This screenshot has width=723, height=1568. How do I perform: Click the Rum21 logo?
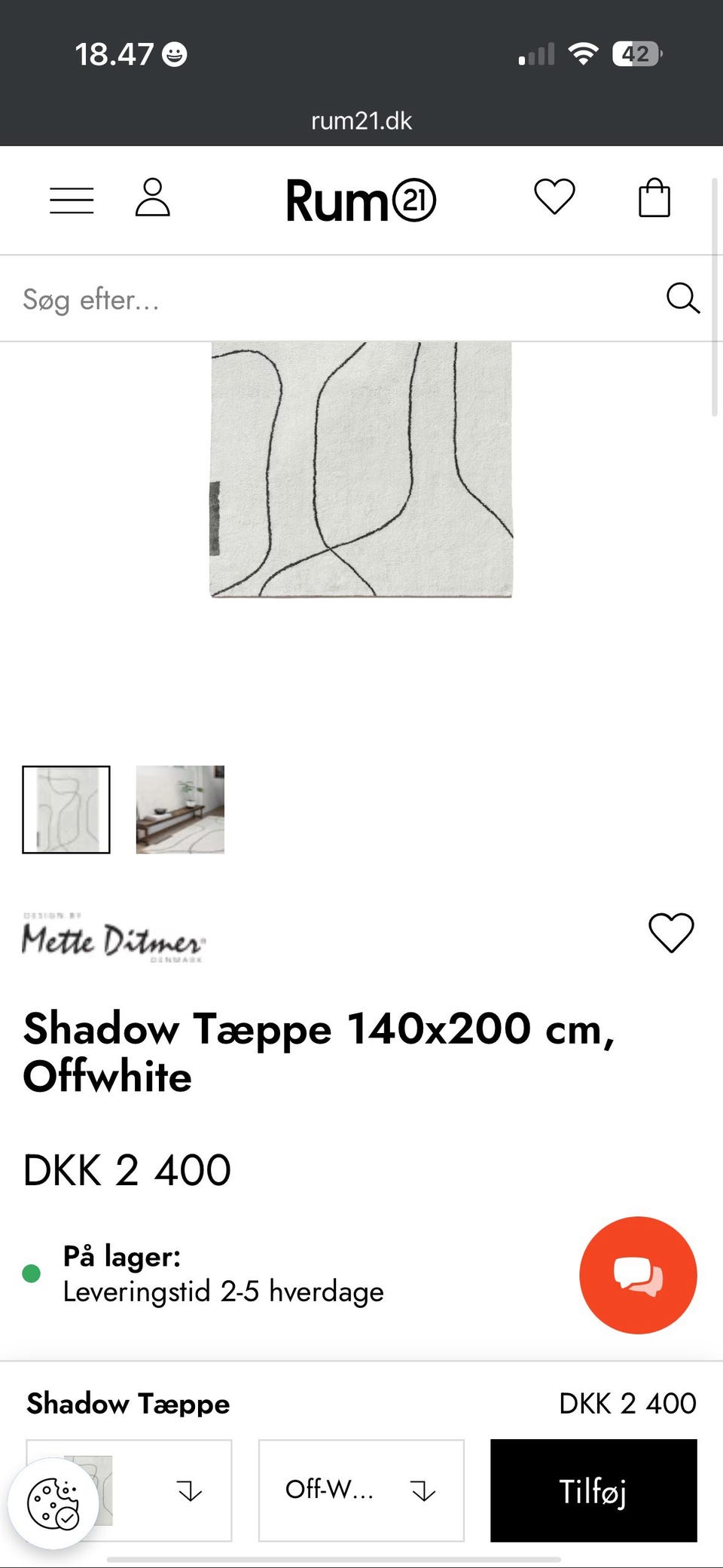pyautogui.click(x=361, y=200)
